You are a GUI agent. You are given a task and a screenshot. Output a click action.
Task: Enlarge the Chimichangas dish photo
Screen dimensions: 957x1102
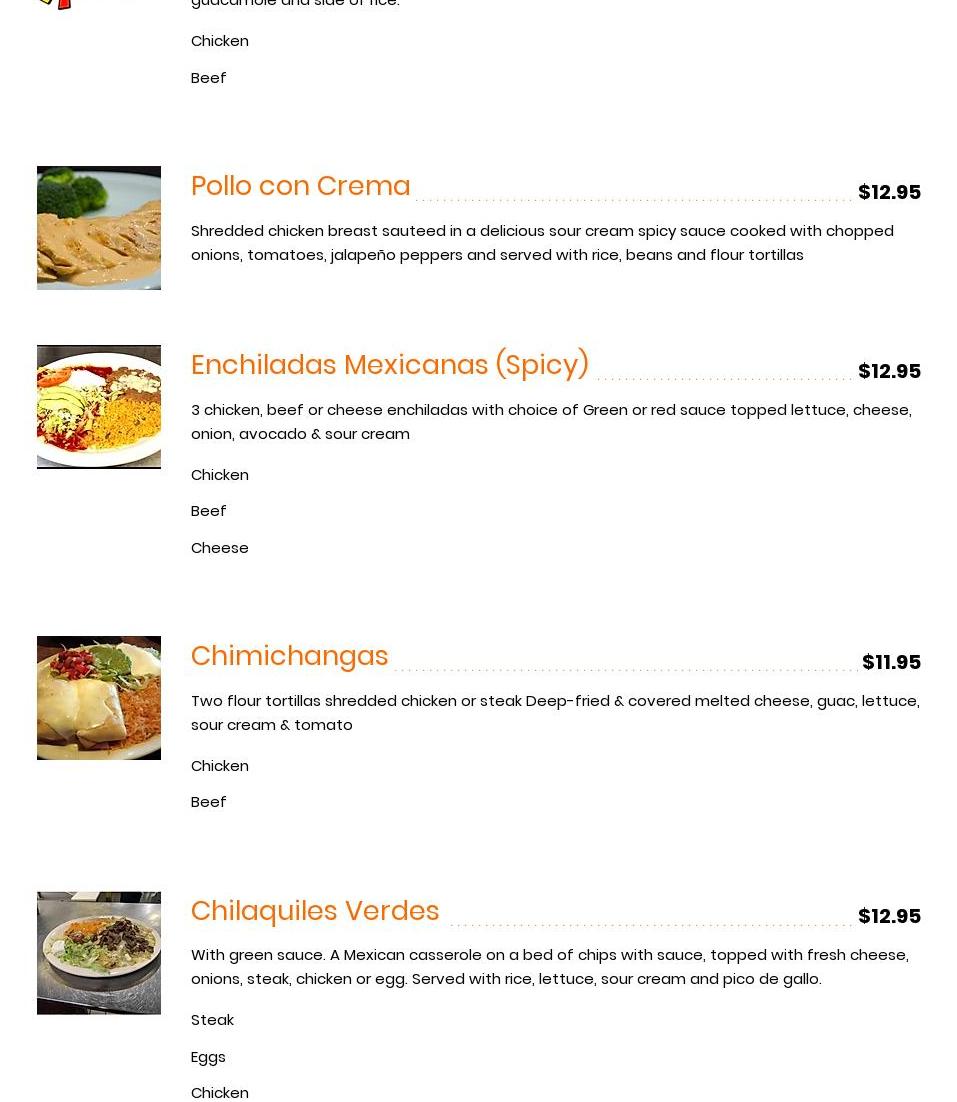pyautogui.click(x=99, y=698)
